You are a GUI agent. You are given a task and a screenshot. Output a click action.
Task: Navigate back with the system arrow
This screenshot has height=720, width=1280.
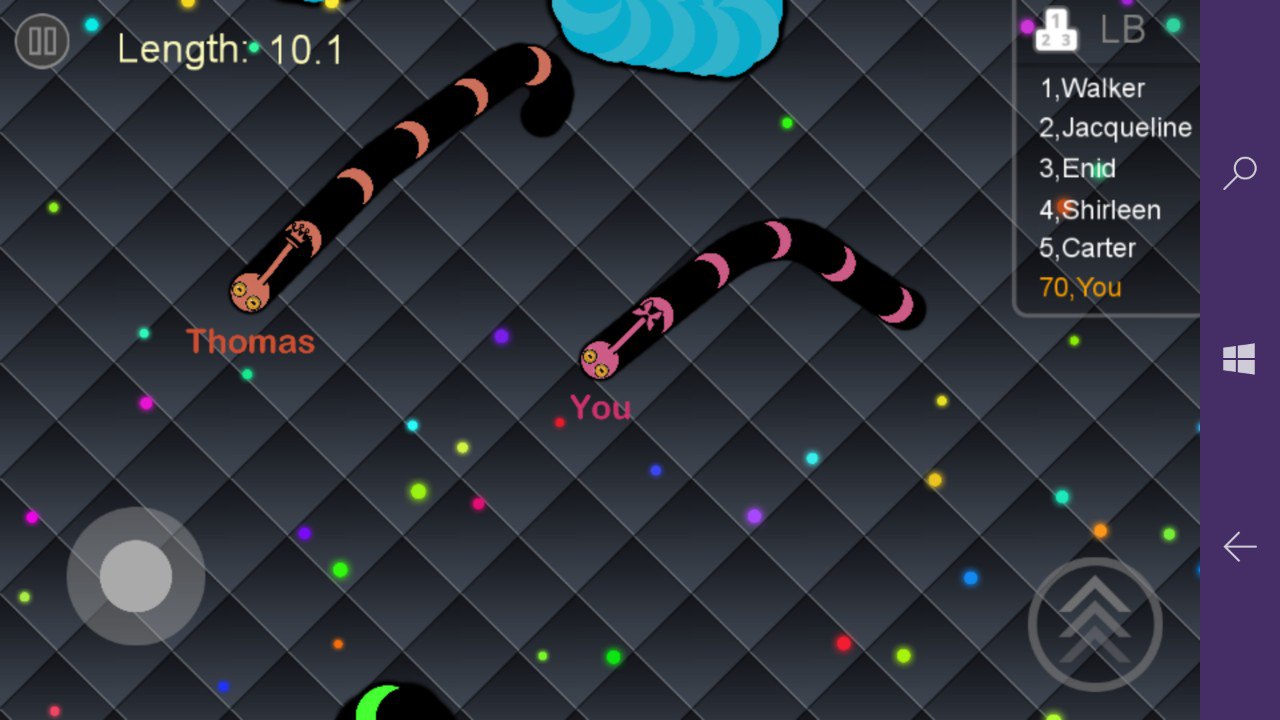click(x=1240, y=547)
